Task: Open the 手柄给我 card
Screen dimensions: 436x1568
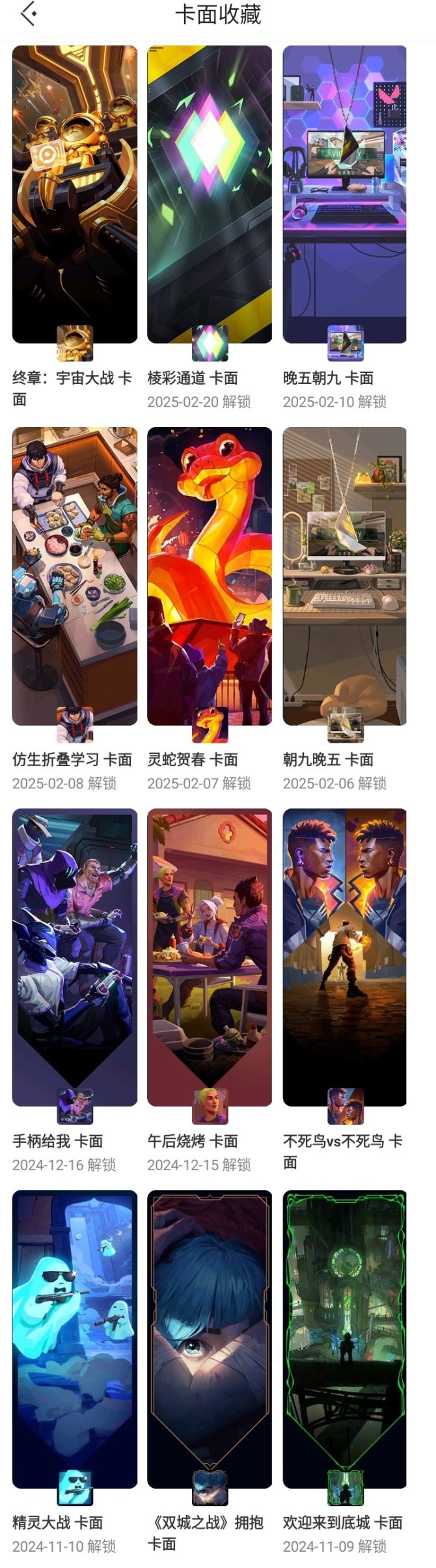Action: point(75,957)
